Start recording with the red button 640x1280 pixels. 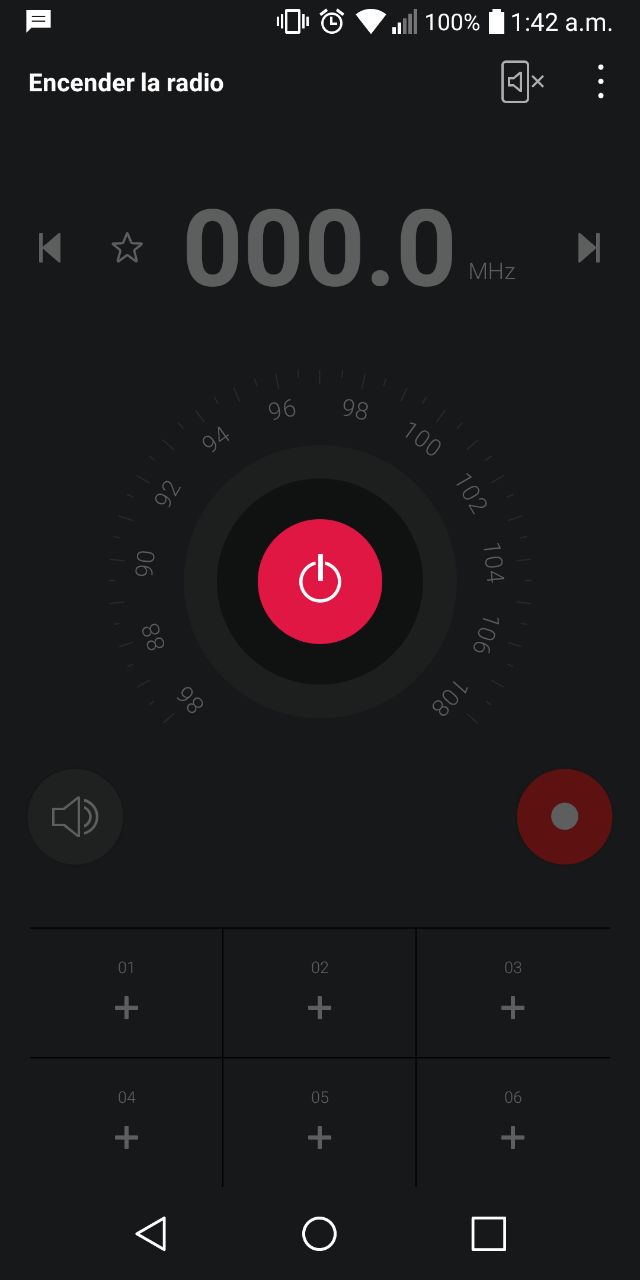point(564,817)
